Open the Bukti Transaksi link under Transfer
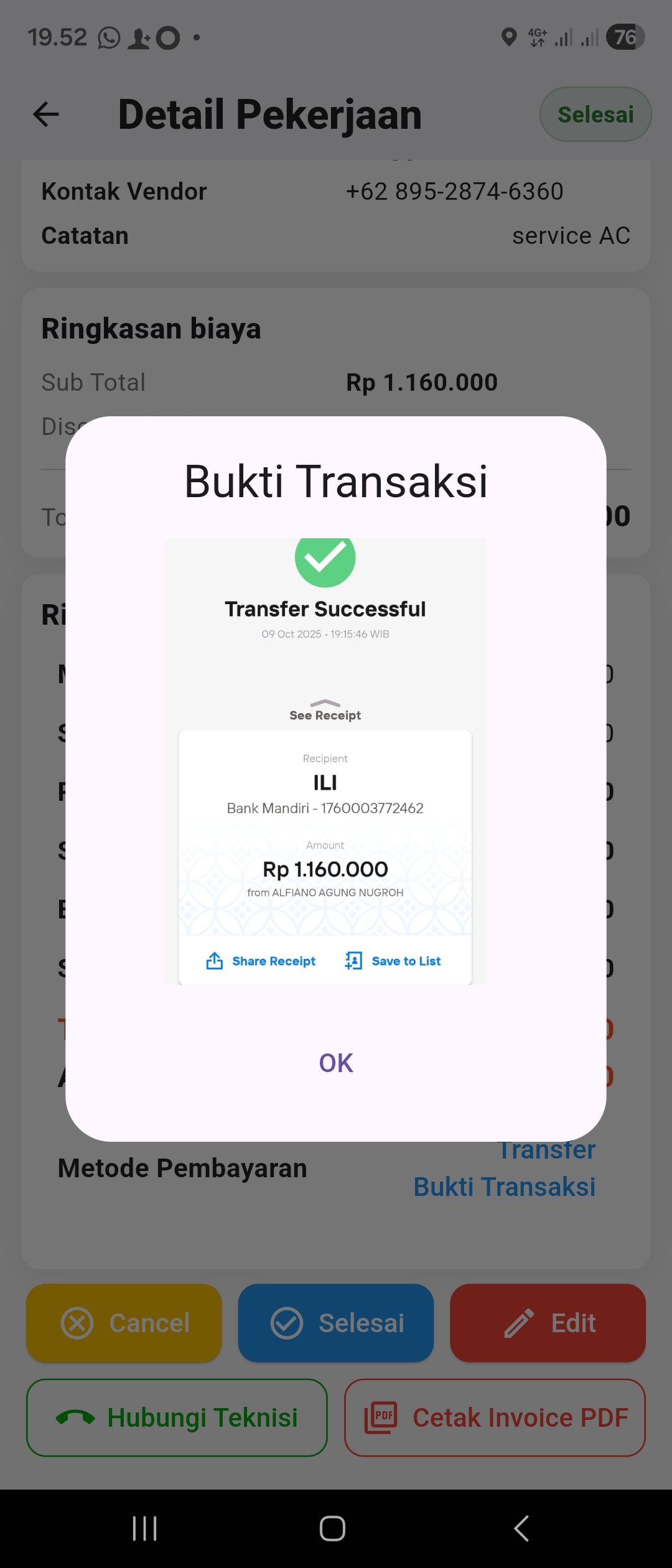Image resolution: width=672 pixels, height=1568 pixels. click(505, 1187)
